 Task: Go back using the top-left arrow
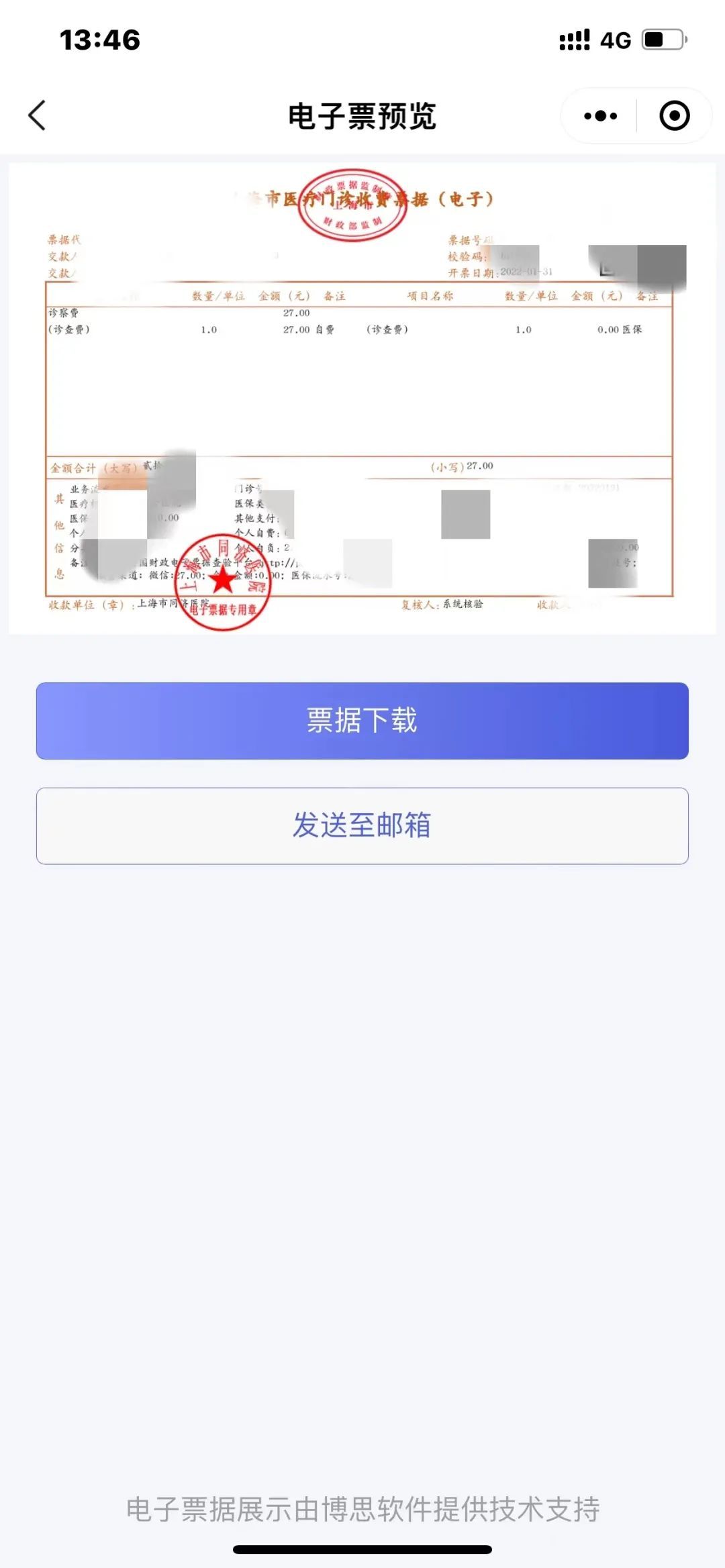(38, 115)
